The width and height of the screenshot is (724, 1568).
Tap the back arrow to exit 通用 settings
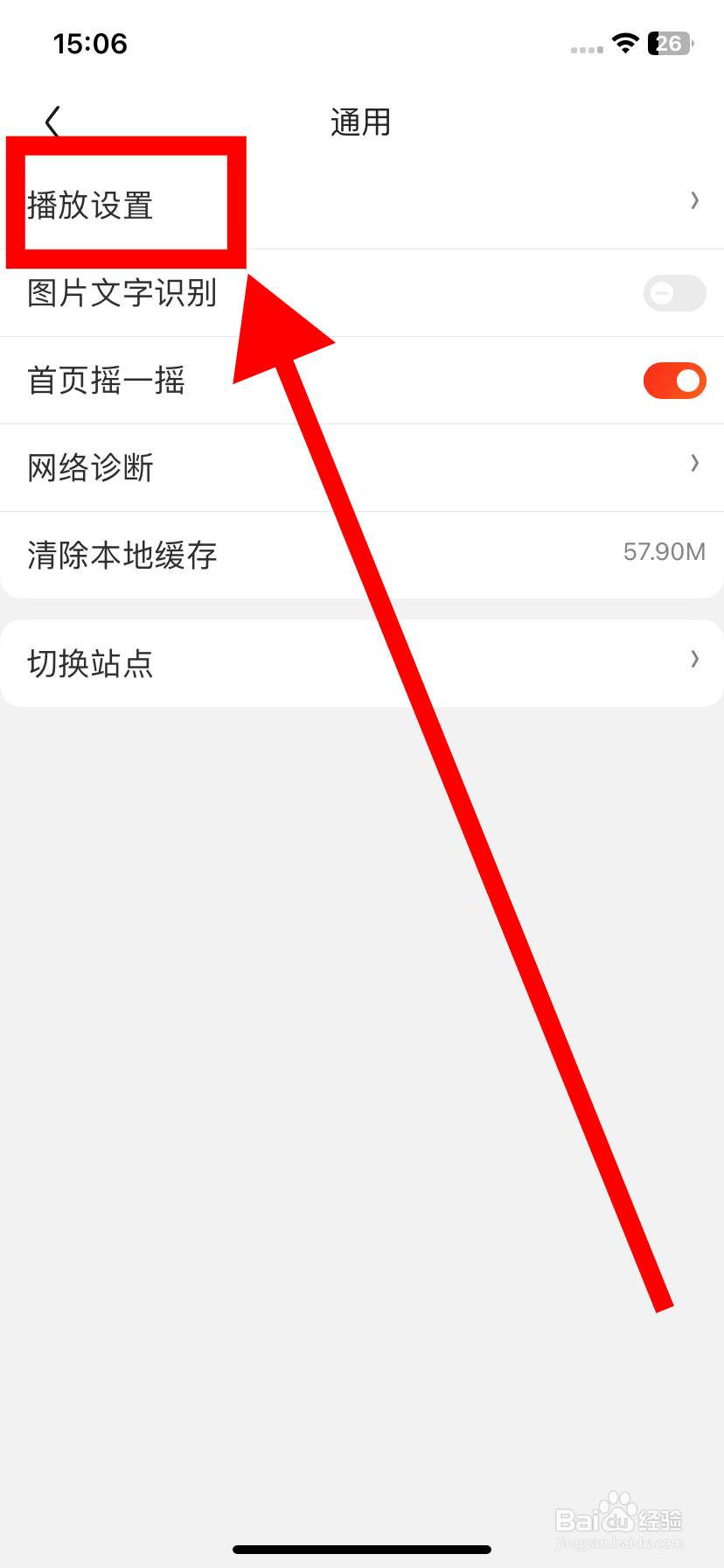click(52, 122)
